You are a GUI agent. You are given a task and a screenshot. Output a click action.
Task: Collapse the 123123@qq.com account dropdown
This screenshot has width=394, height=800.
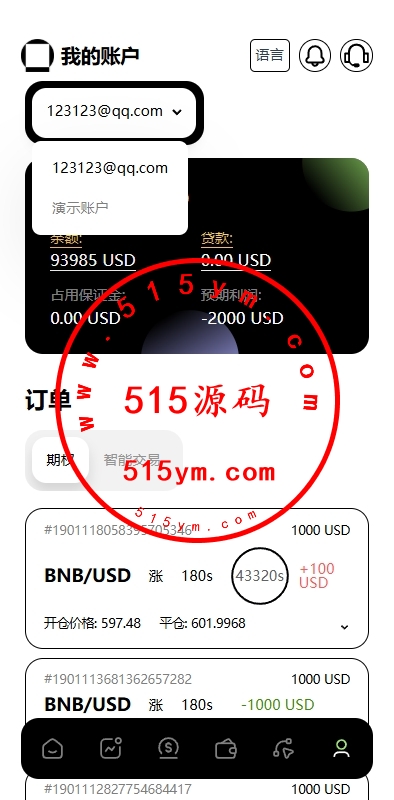[x=114, y=111]
